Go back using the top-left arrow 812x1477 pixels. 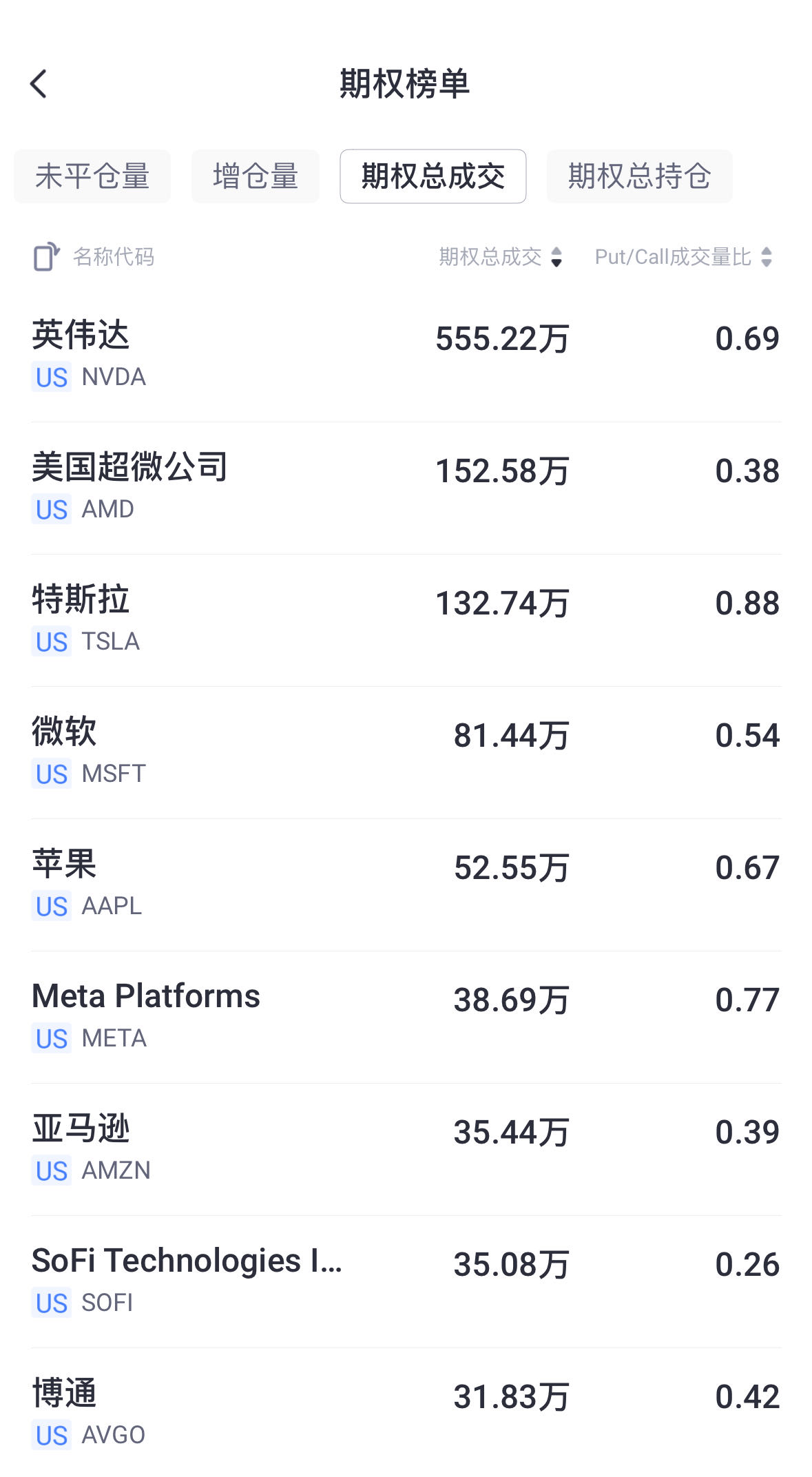pyautogui.click(x=39, y=84)
